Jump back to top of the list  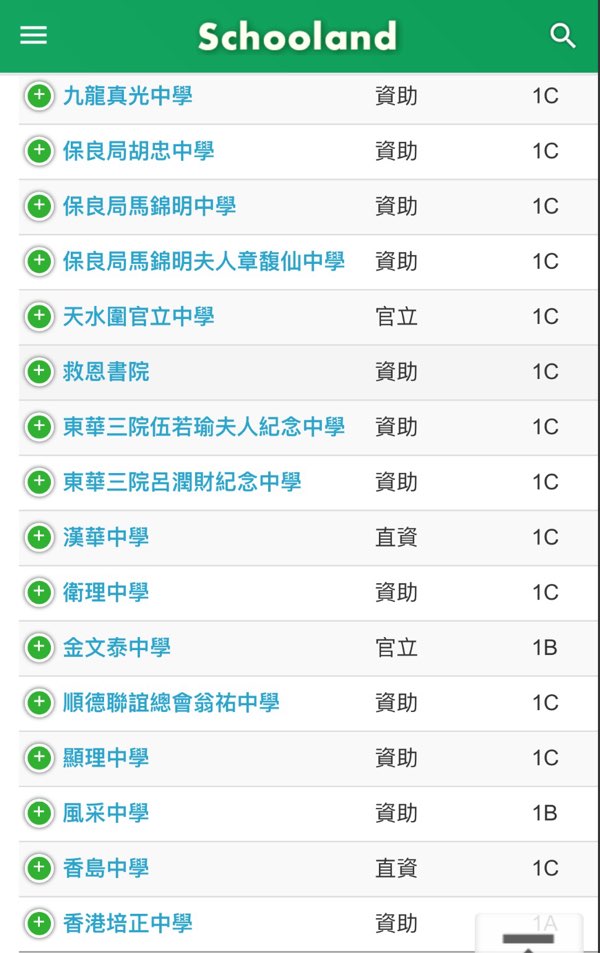pos(527,936)
